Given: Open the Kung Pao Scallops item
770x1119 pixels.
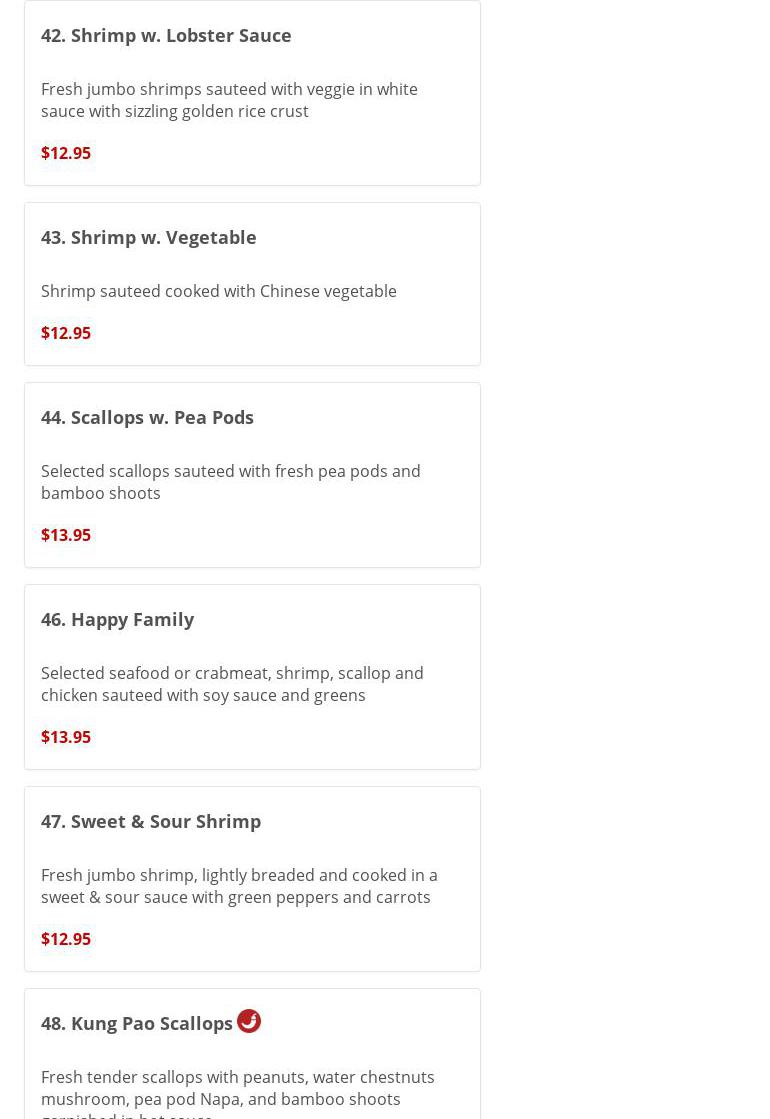Looking at the screenshot, I should click(137, 1024).
